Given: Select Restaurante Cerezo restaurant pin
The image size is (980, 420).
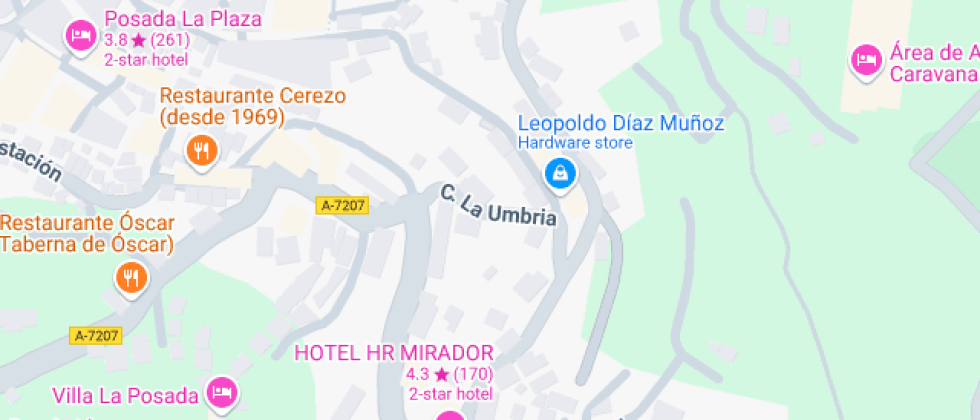Looking at the screenshot, I should point(201,152).
